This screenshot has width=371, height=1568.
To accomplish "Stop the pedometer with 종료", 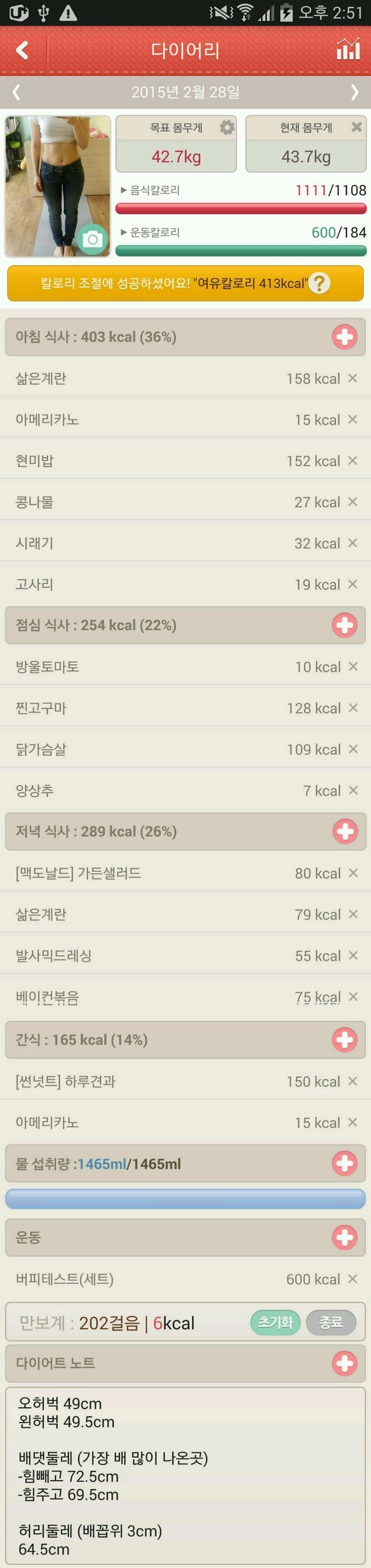I will pyautogui.click(x=331, y=1322).
